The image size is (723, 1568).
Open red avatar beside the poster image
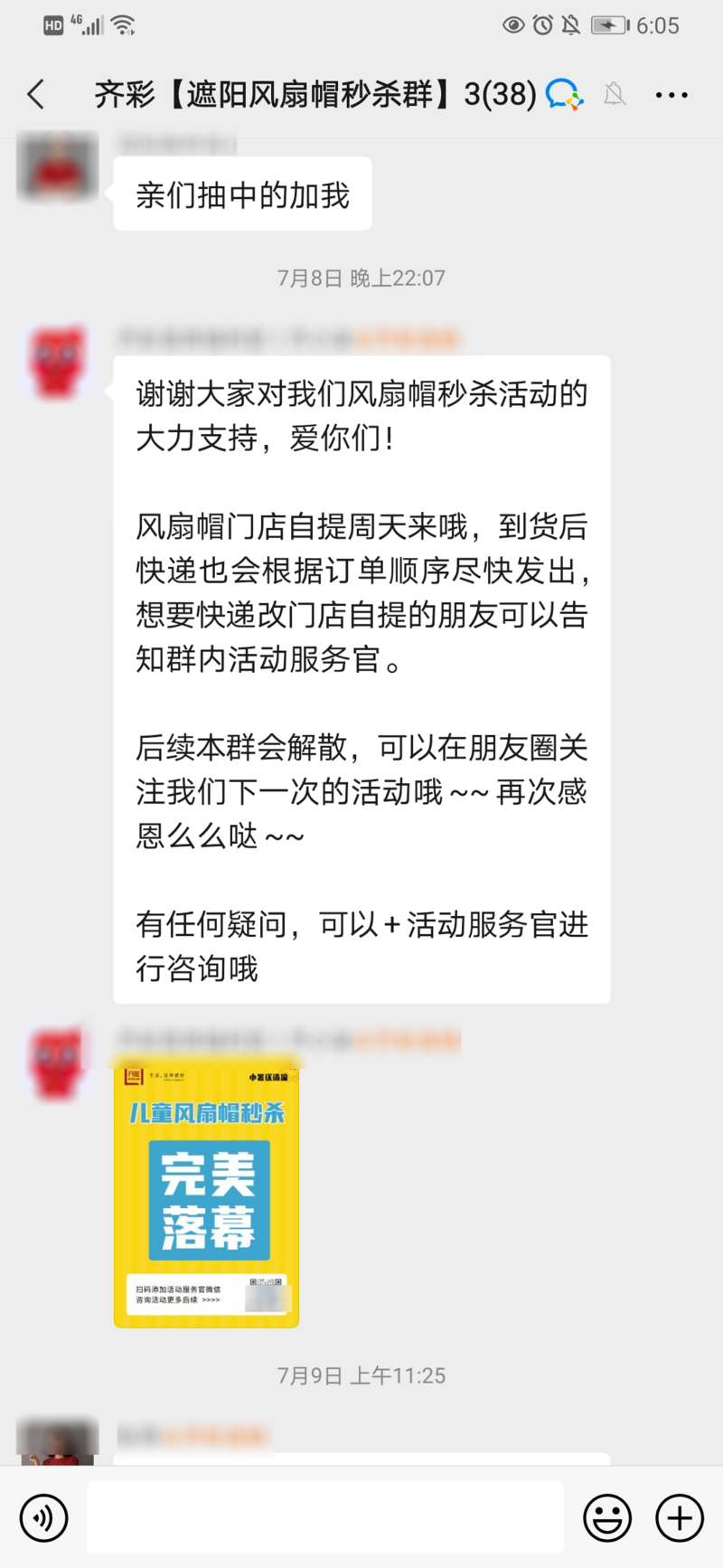(x=57, y=1063)
